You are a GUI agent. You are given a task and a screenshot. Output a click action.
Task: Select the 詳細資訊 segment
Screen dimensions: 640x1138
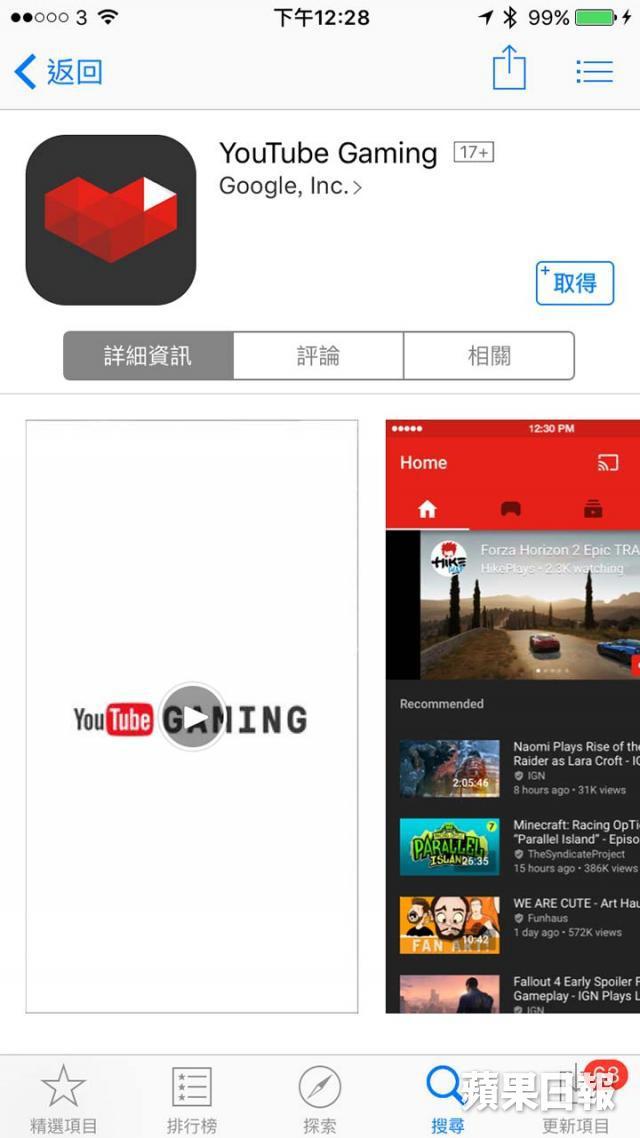148,356
